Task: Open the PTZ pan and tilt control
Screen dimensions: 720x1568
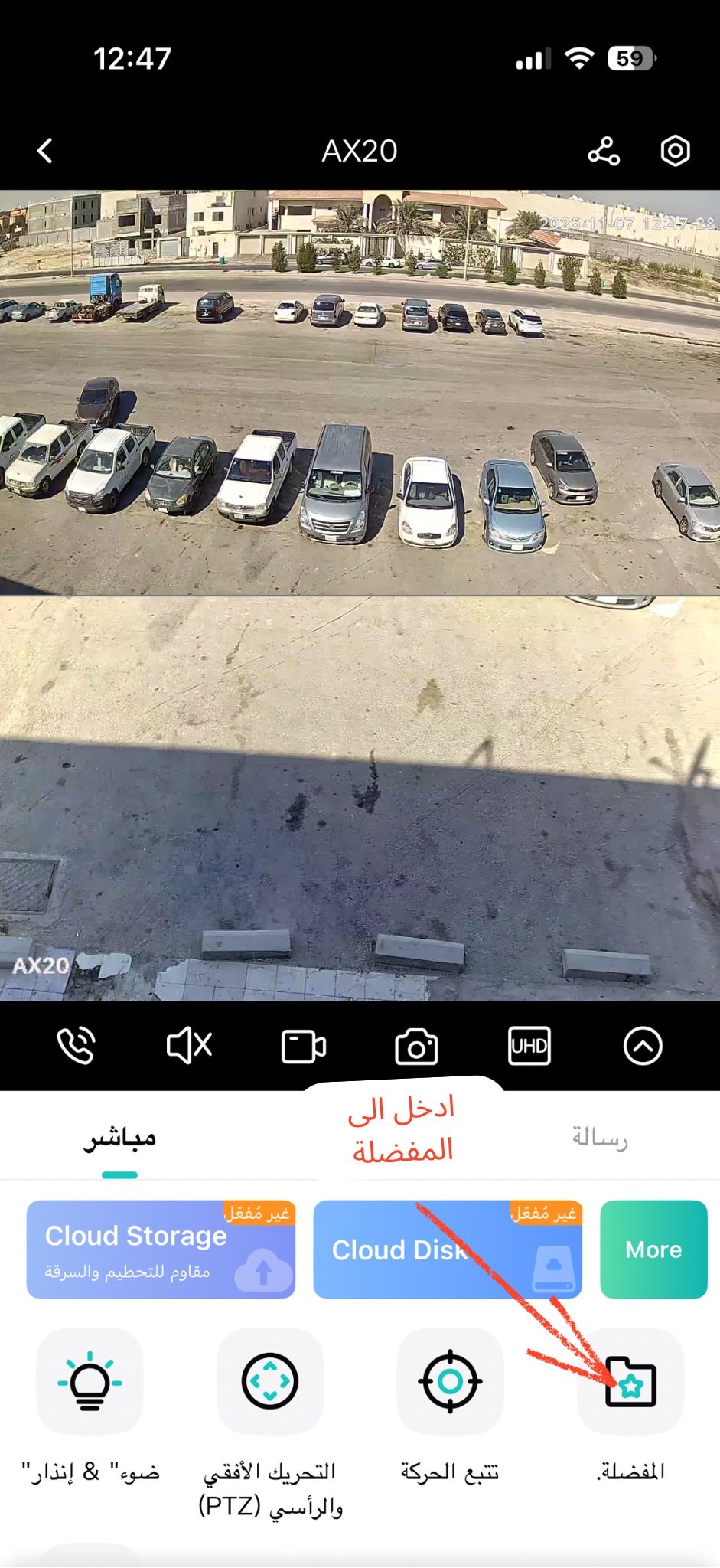Action: coord(270,1381)
